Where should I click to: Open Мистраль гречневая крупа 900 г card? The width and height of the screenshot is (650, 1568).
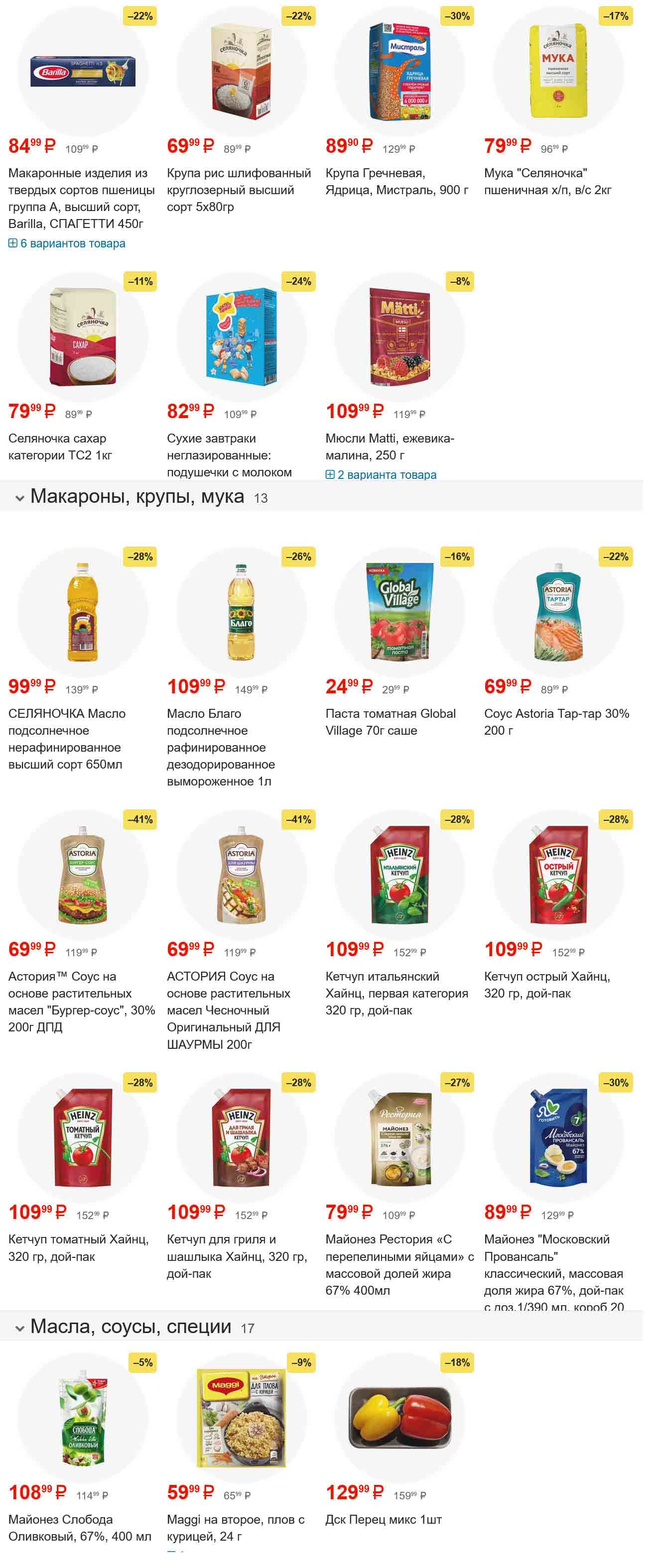[x=396, y=181]
